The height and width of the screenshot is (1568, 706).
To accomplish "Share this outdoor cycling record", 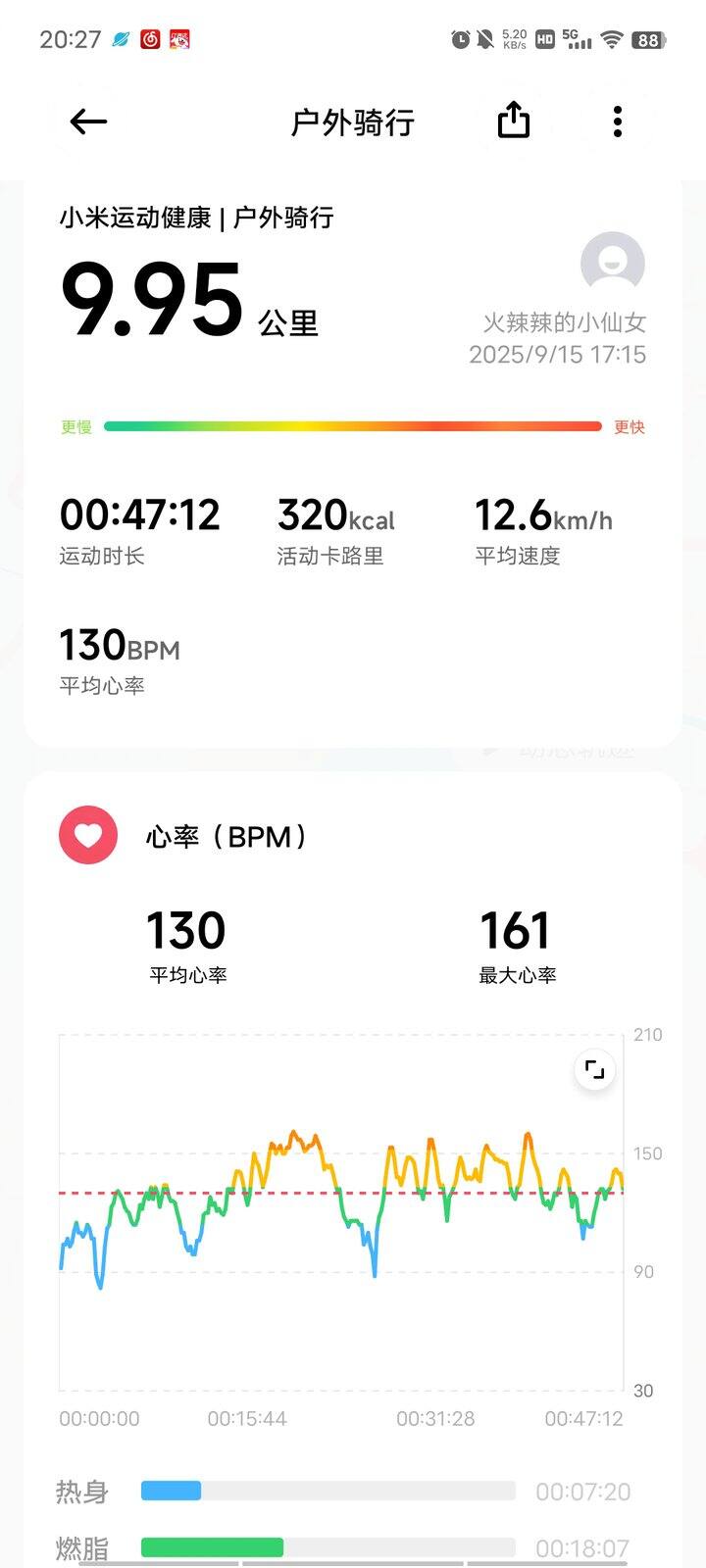I will pos(514,121).
